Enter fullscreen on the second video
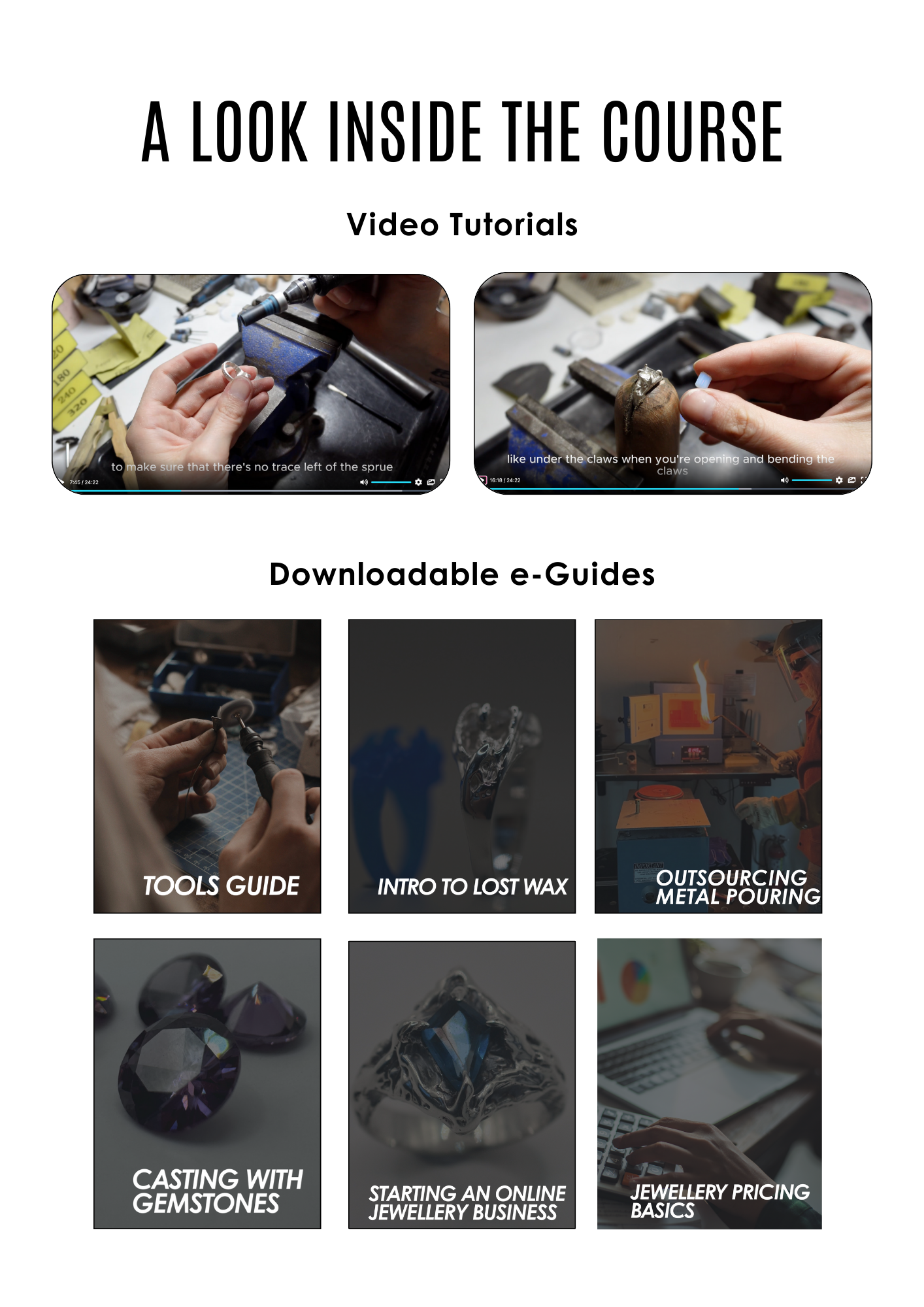The width and height of the screenshot is (924, 1307). pos(864,481)
